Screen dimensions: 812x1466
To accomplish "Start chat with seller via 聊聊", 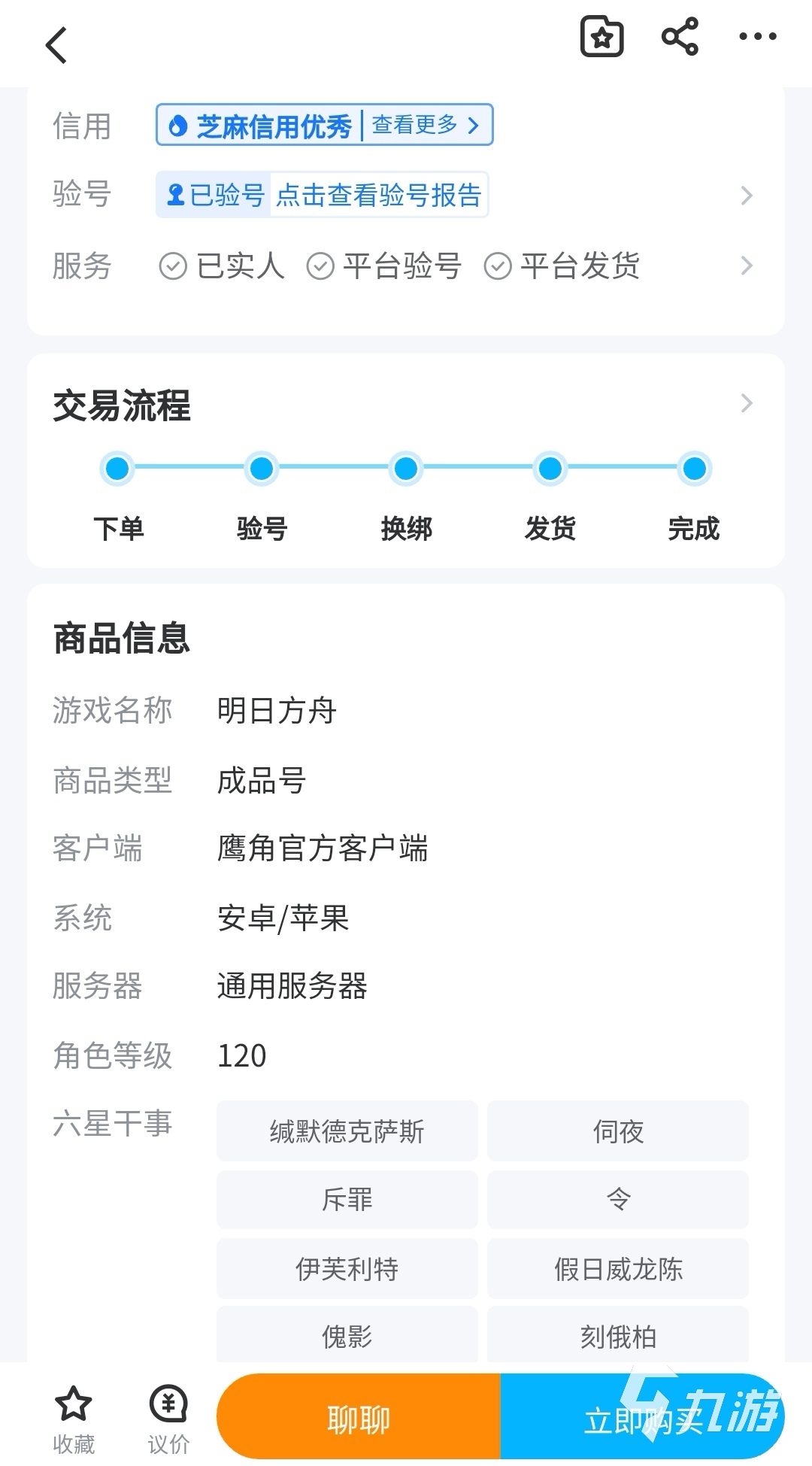I will 359,1419.
